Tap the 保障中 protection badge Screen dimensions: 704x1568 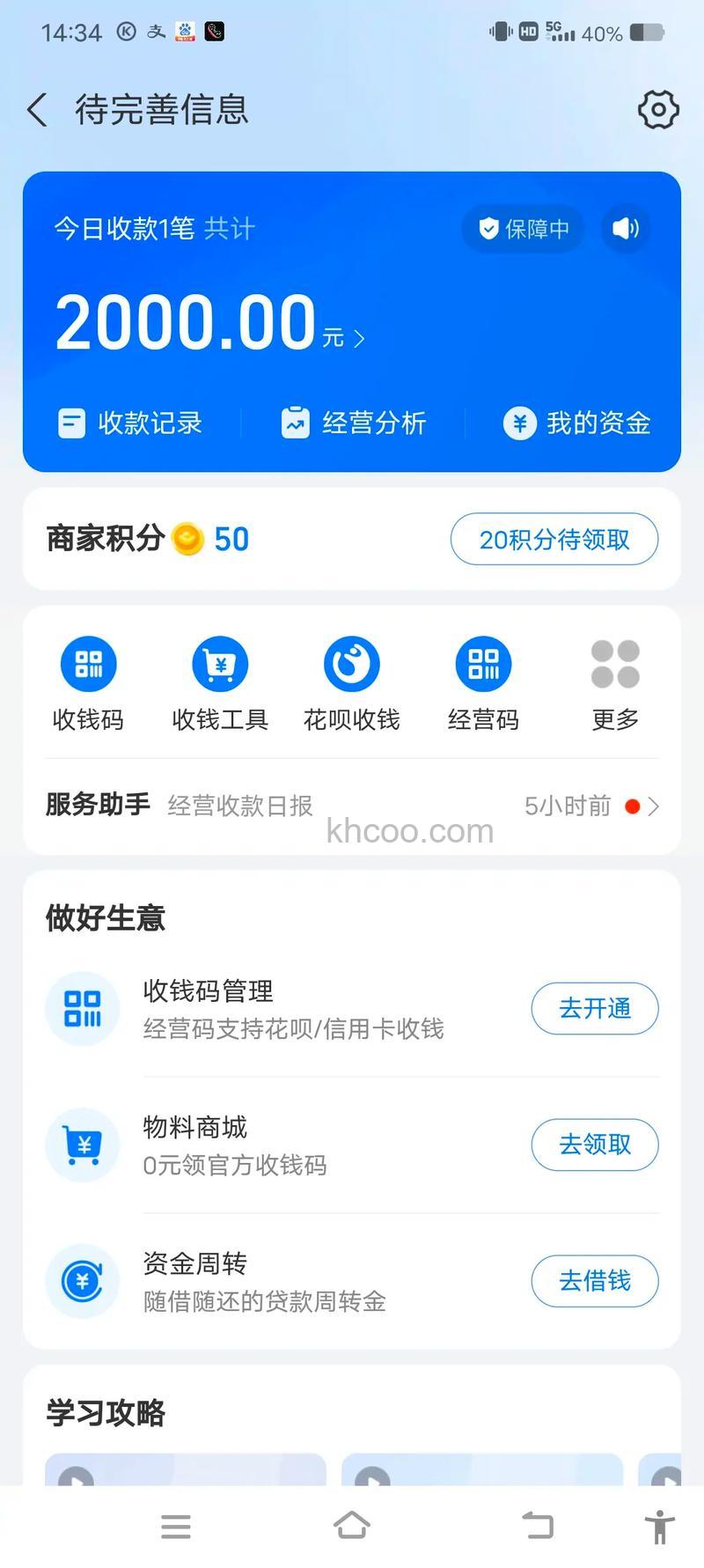click(x=523, y=228)
